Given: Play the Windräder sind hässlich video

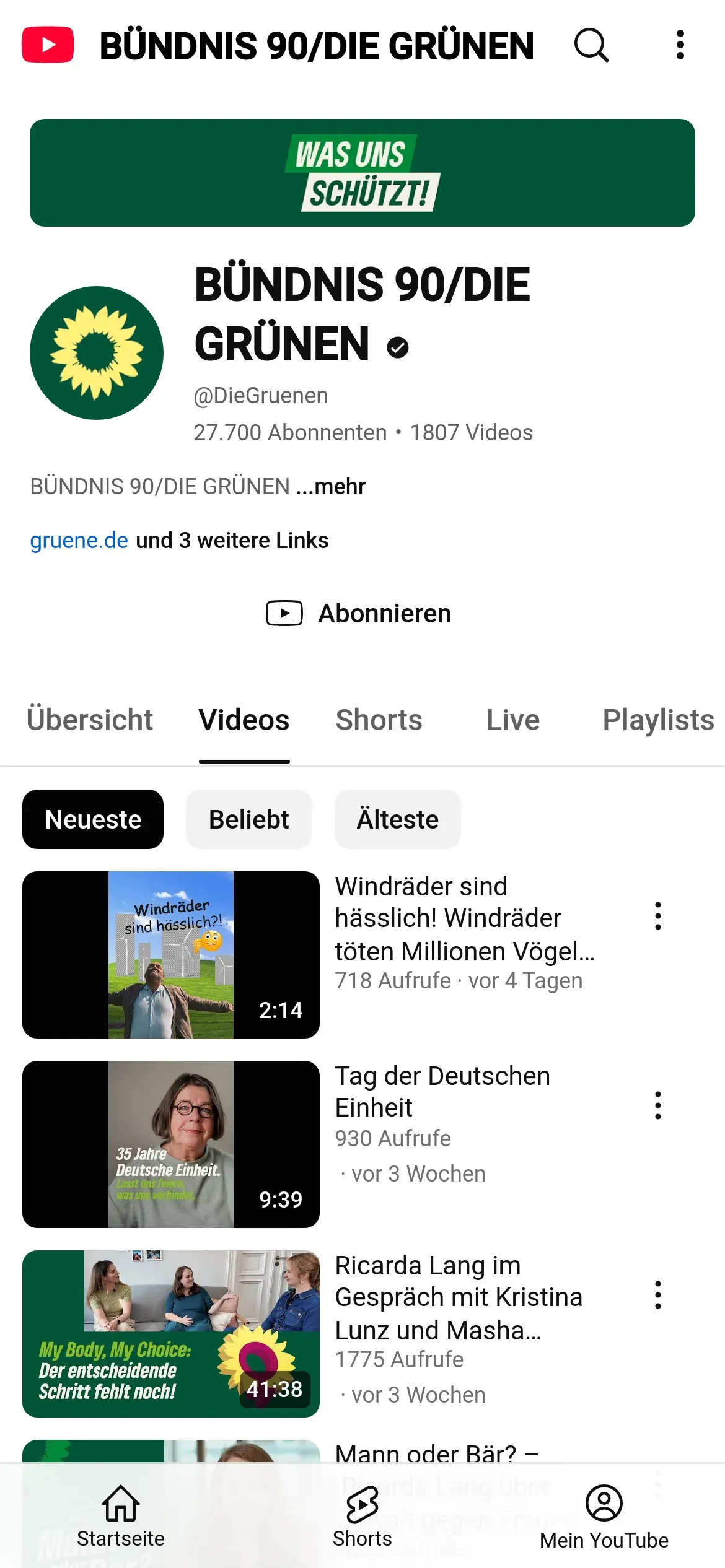Looking at the screenshot, I should (171, 955).
